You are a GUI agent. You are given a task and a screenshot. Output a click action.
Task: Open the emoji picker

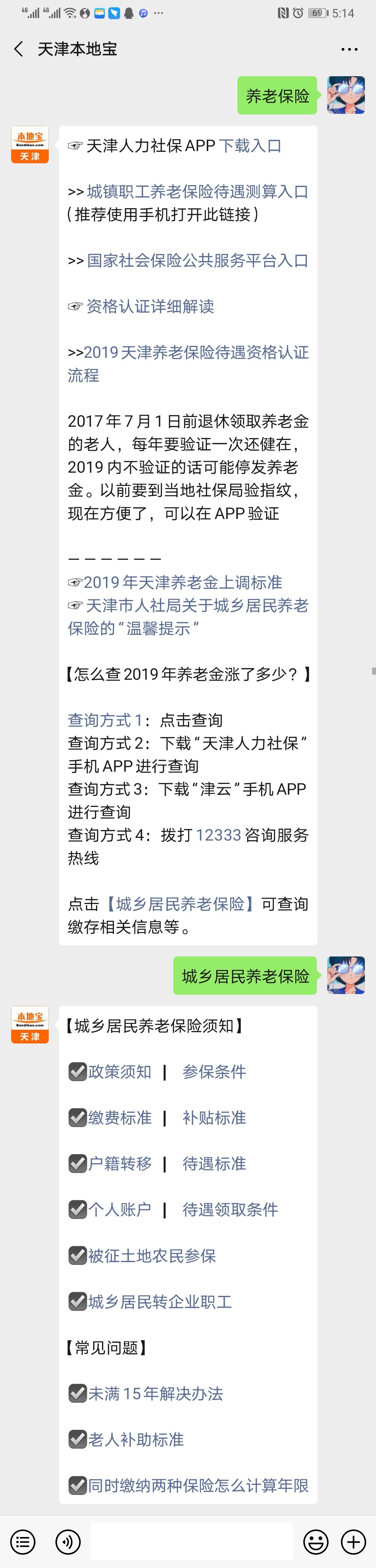(x=316, y=1542)
